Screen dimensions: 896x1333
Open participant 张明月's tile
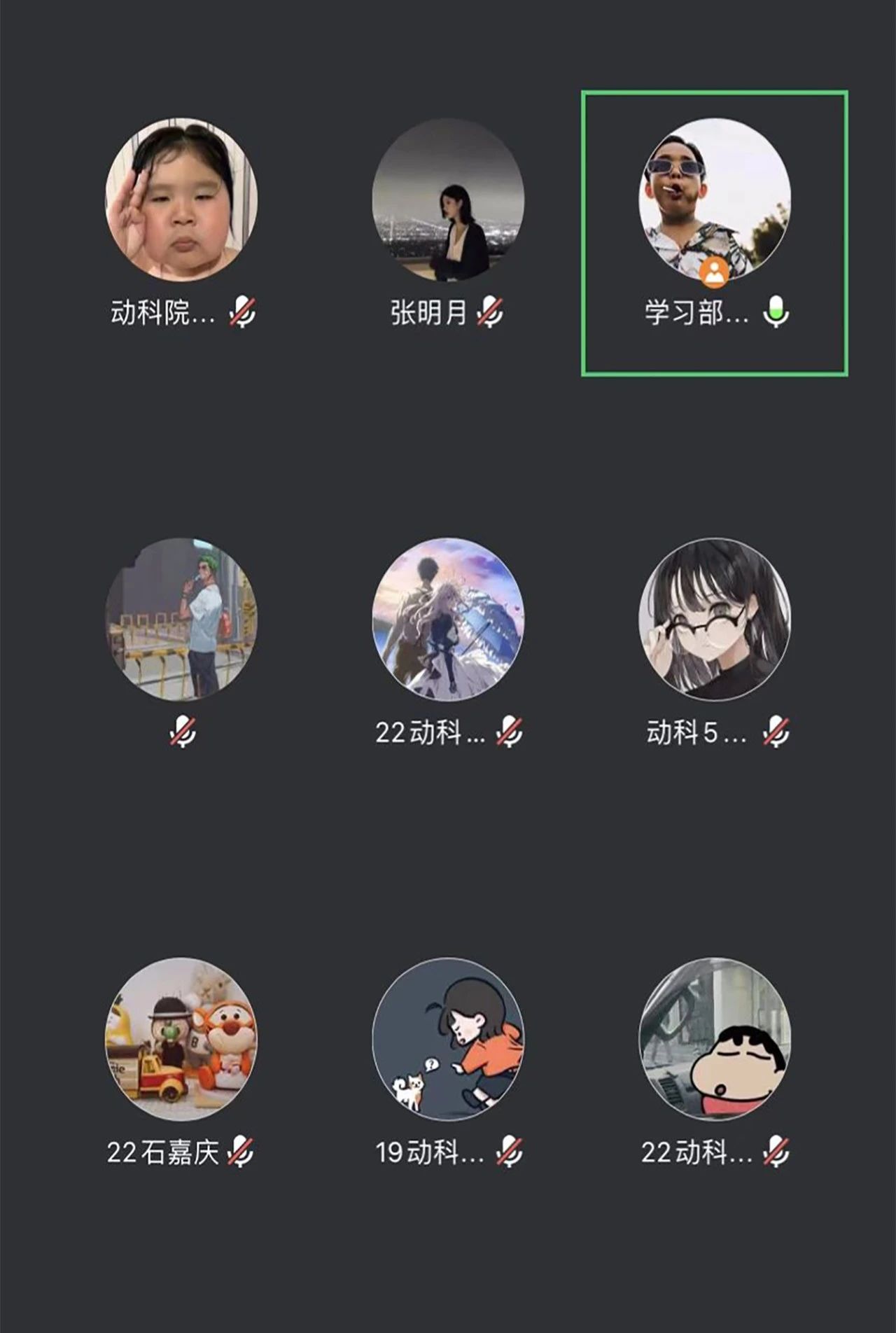448,200
